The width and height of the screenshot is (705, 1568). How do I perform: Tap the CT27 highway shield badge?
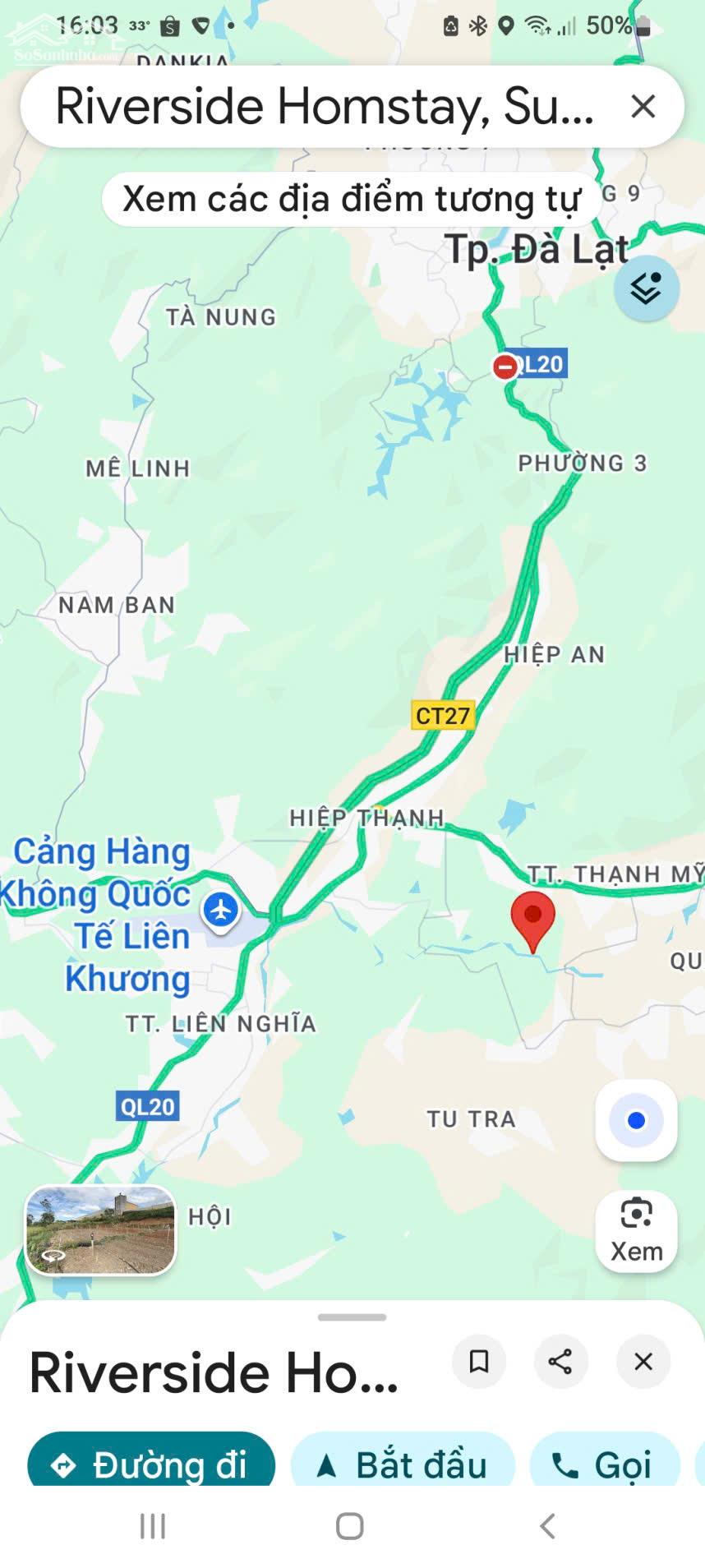point(443,716)
